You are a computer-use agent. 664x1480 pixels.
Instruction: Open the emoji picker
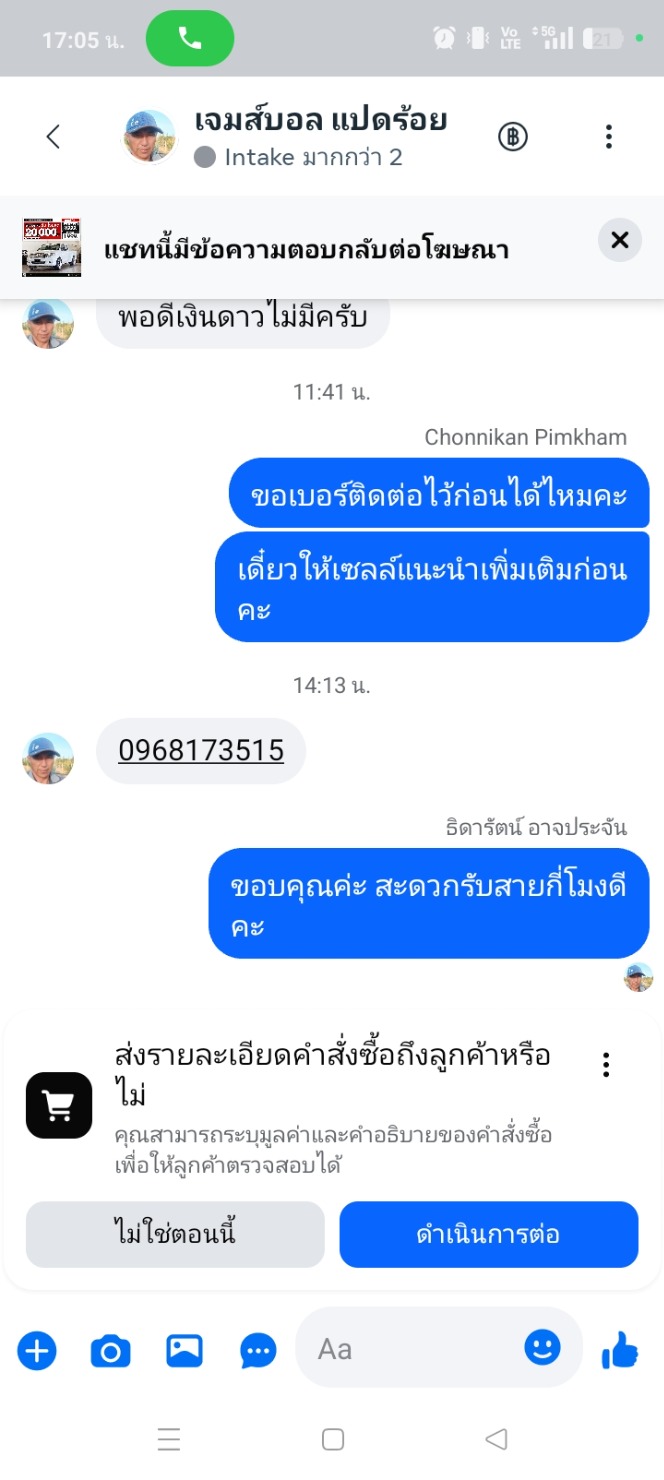tap(542, 1349)
